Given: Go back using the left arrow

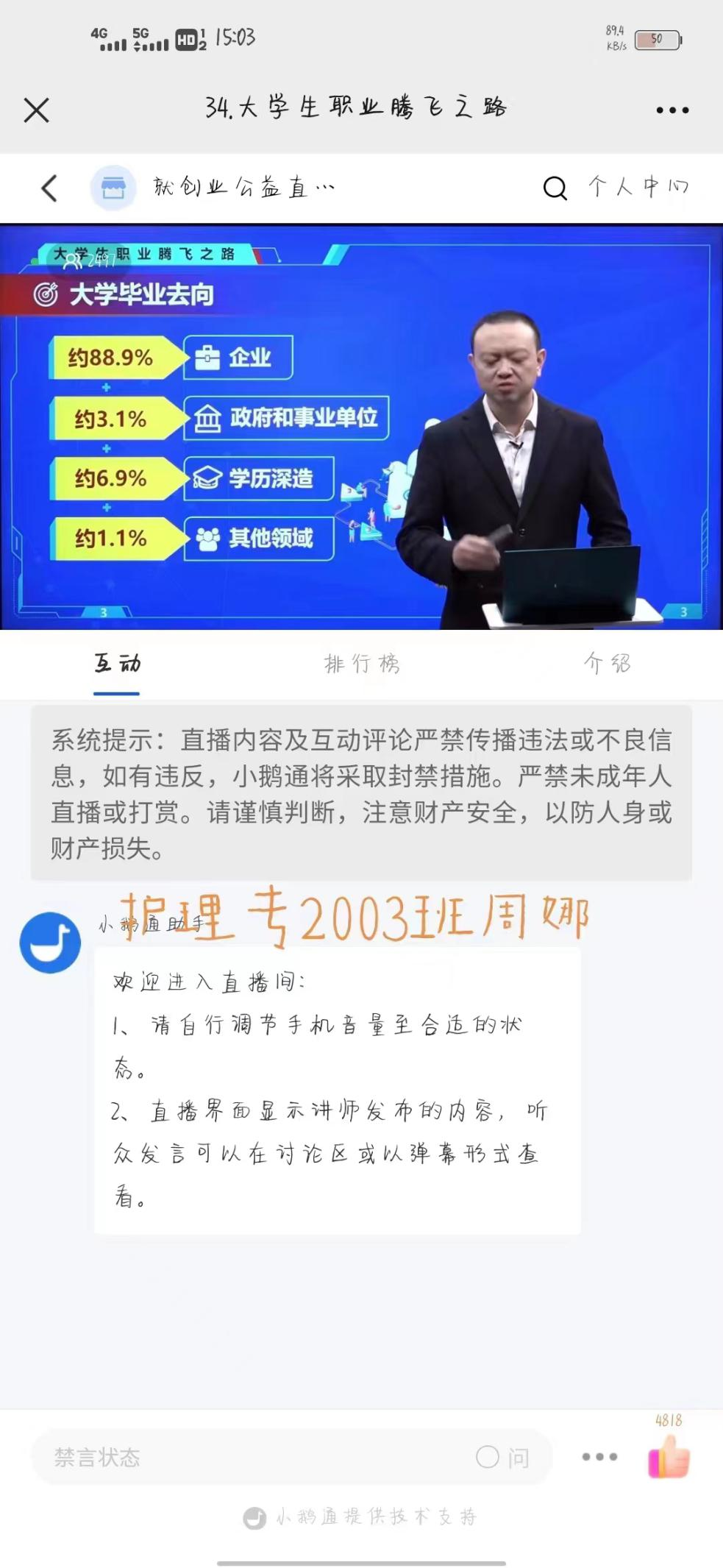Looking at the screenshot, I should 49,188.
